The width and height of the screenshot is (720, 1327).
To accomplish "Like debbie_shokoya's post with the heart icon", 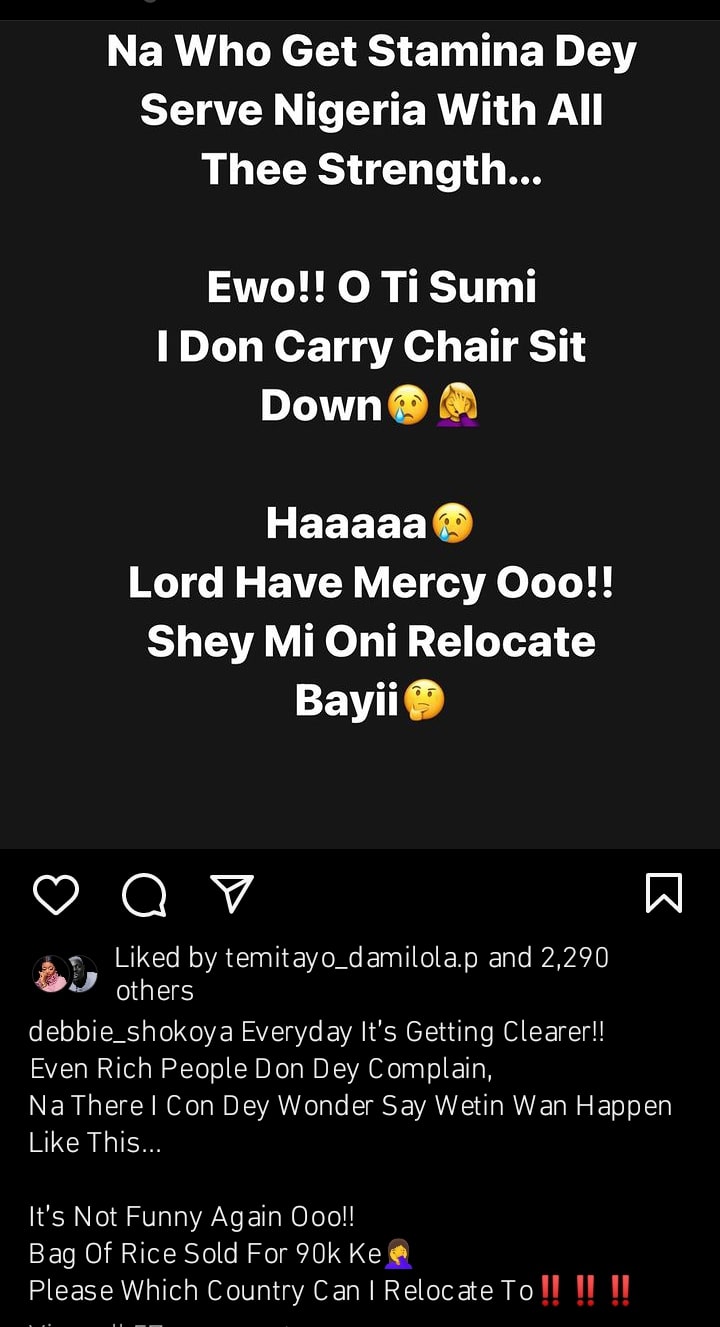I will click(56, 894).
